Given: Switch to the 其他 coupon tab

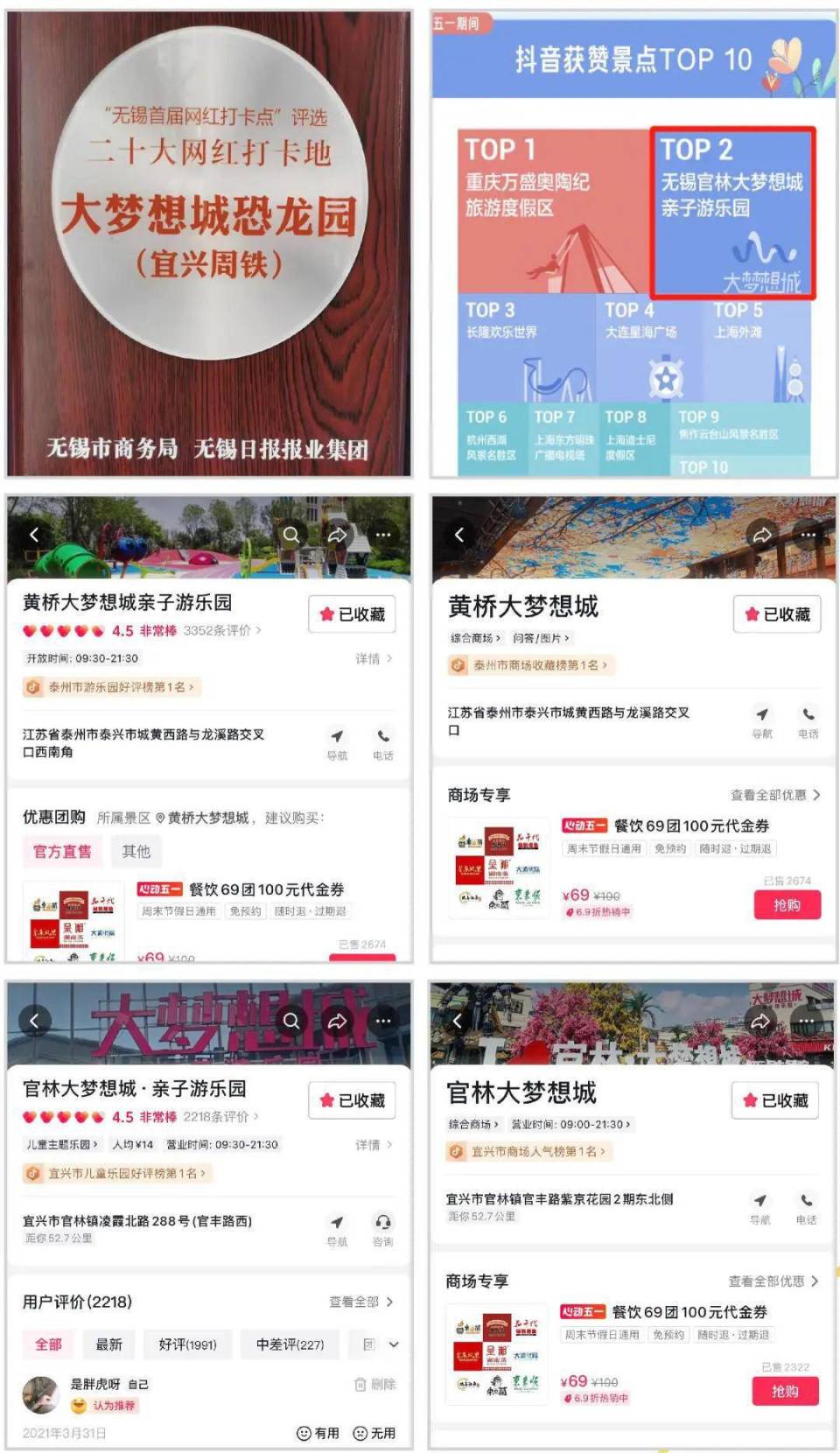Looking at the screenshot, I should pos(135,851).
